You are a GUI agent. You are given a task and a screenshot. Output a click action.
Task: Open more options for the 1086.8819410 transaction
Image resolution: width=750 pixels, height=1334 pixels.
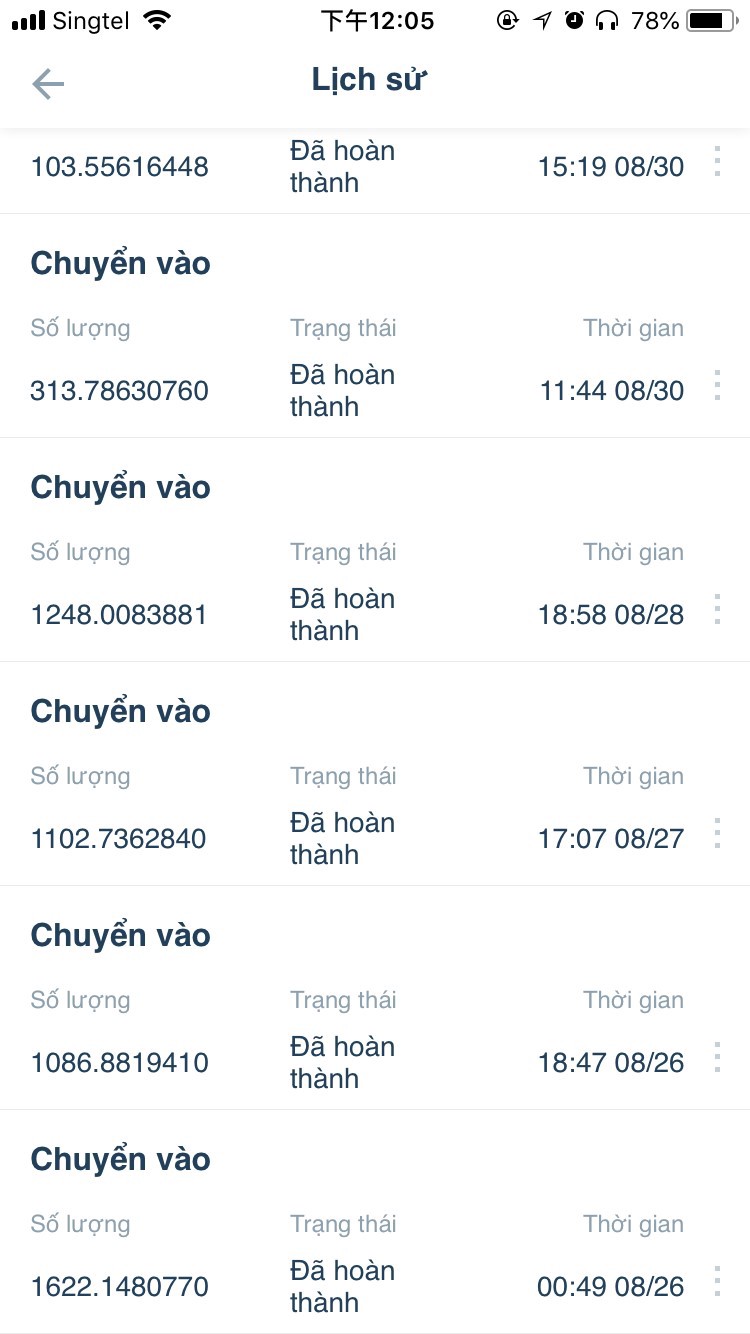(717, 1057)
